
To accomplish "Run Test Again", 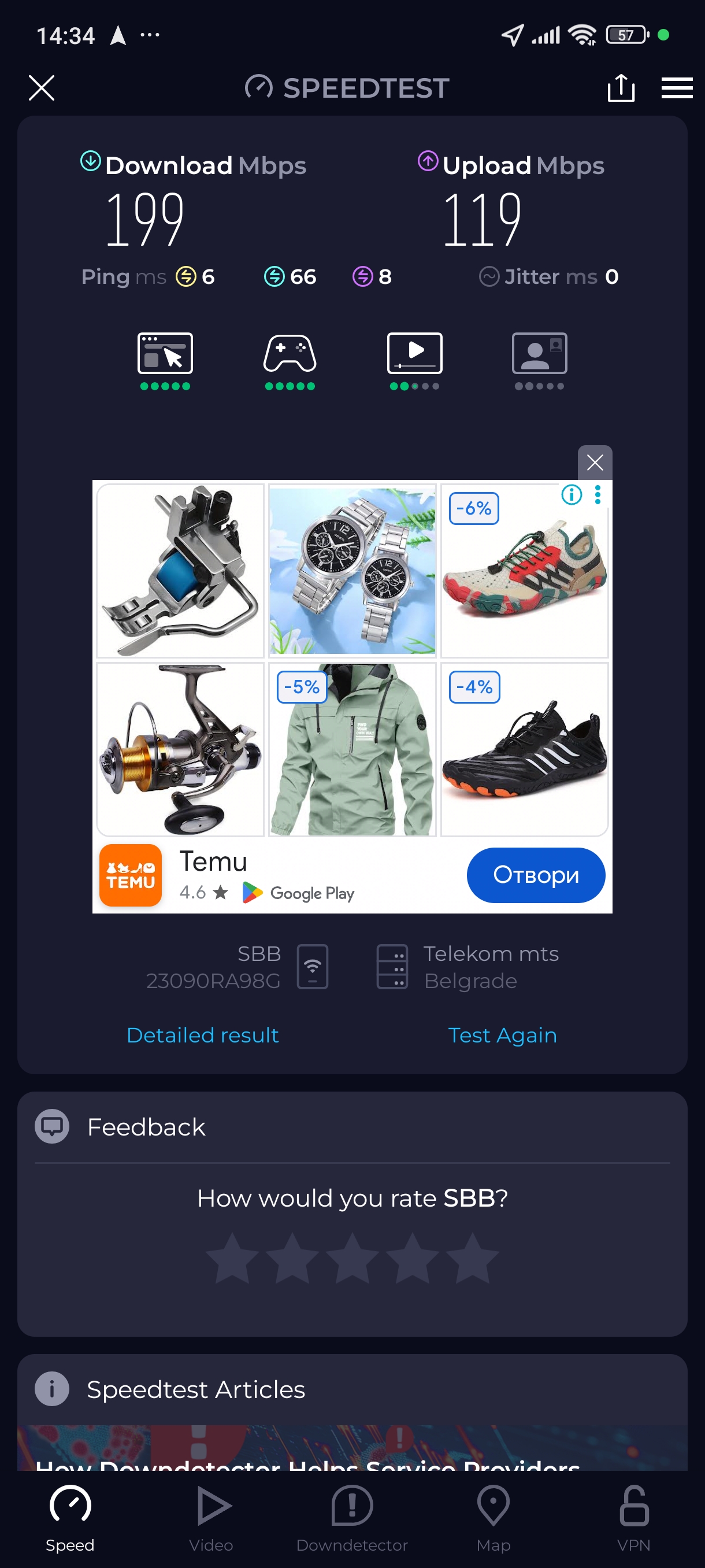I will [x=502, y=1035].
